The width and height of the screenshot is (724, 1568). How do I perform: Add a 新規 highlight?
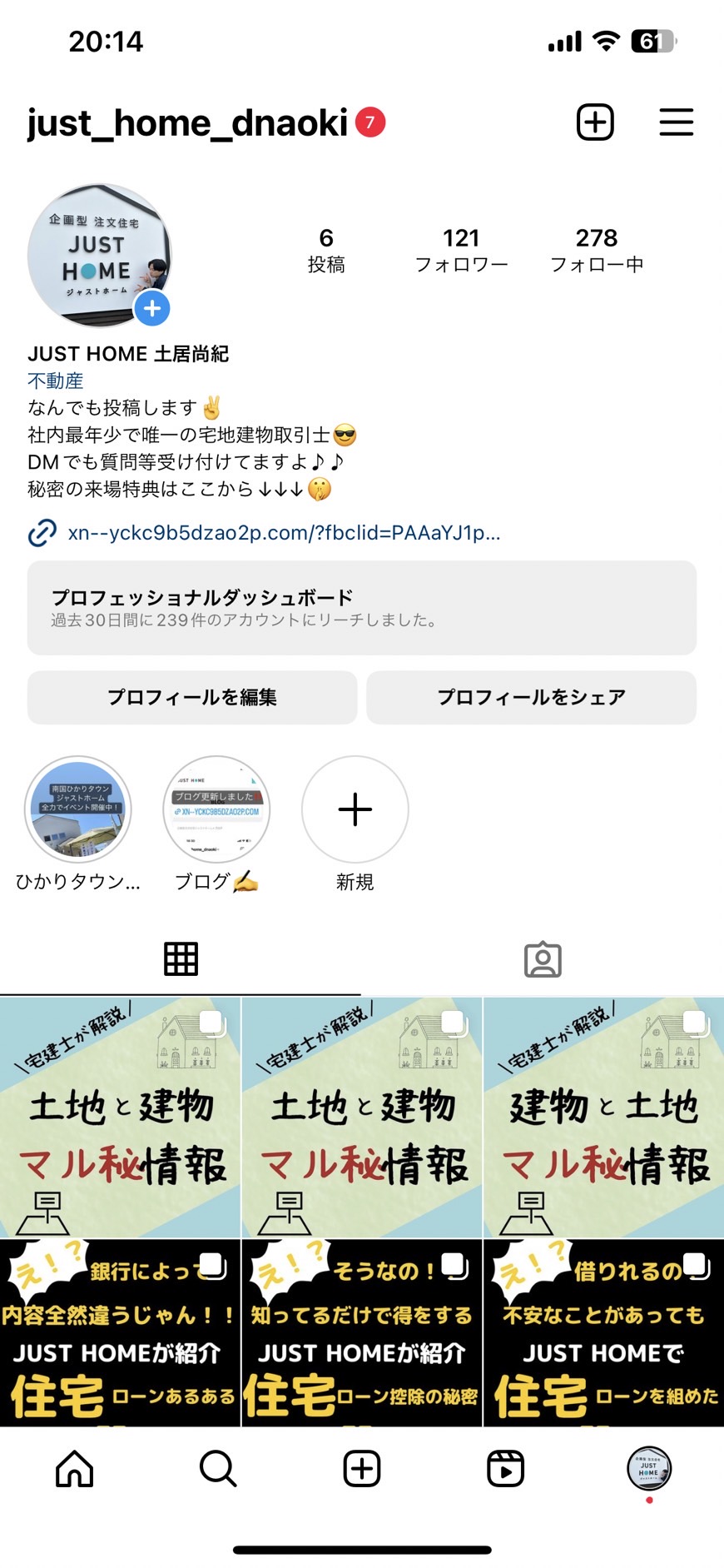click(355, 809)
